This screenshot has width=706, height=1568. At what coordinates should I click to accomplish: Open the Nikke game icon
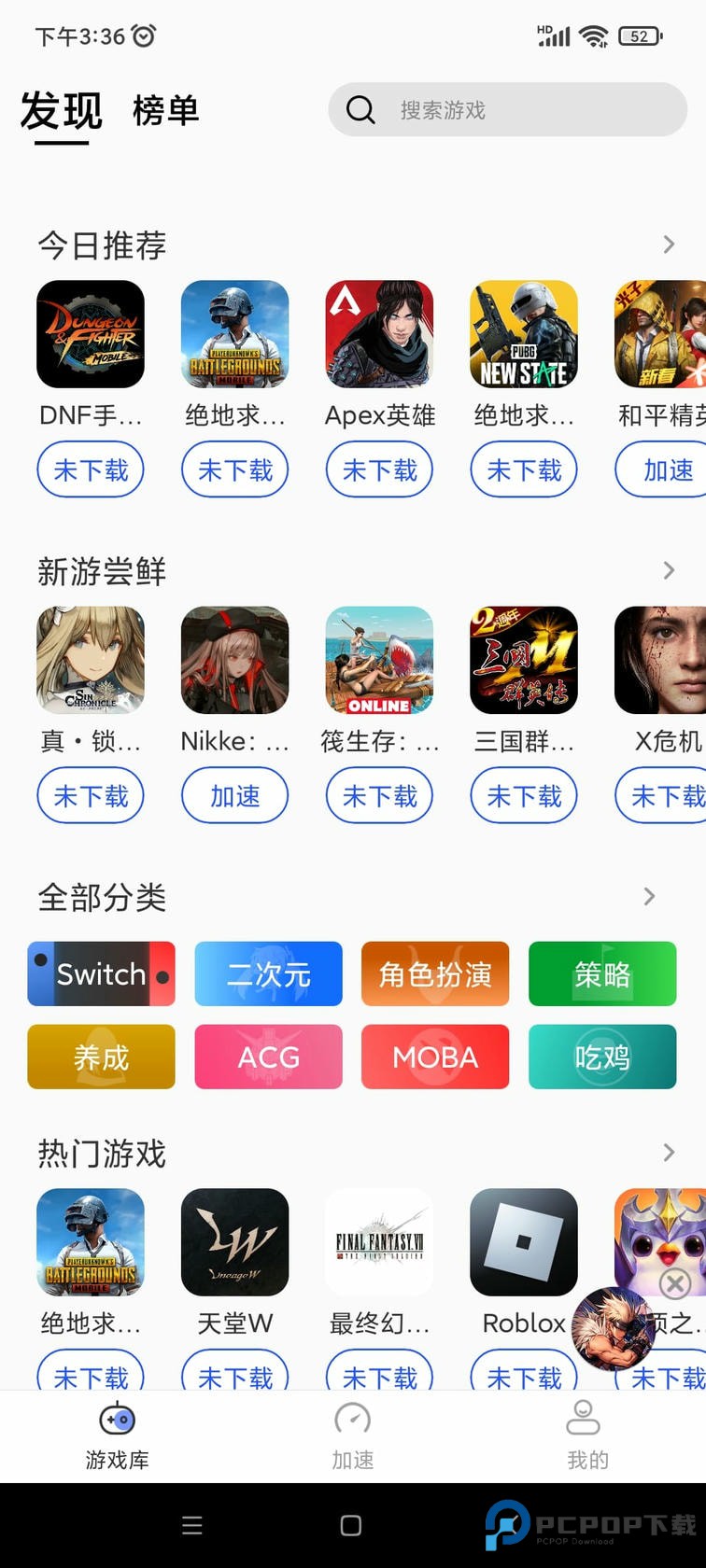pyautogui.click(x=234, y=659)
